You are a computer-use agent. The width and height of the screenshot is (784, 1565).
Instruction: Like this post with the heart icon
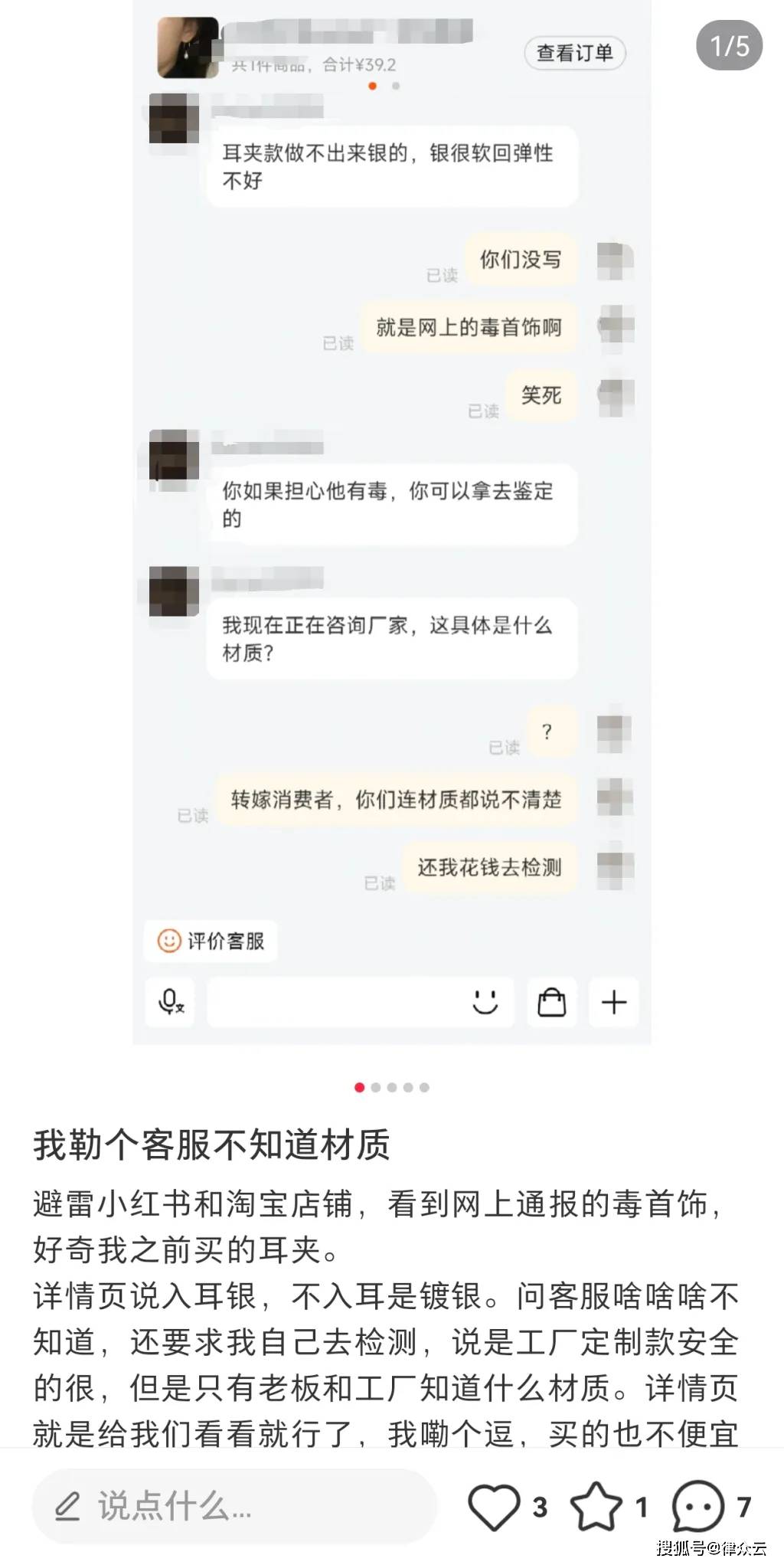tap(494, 1507)
